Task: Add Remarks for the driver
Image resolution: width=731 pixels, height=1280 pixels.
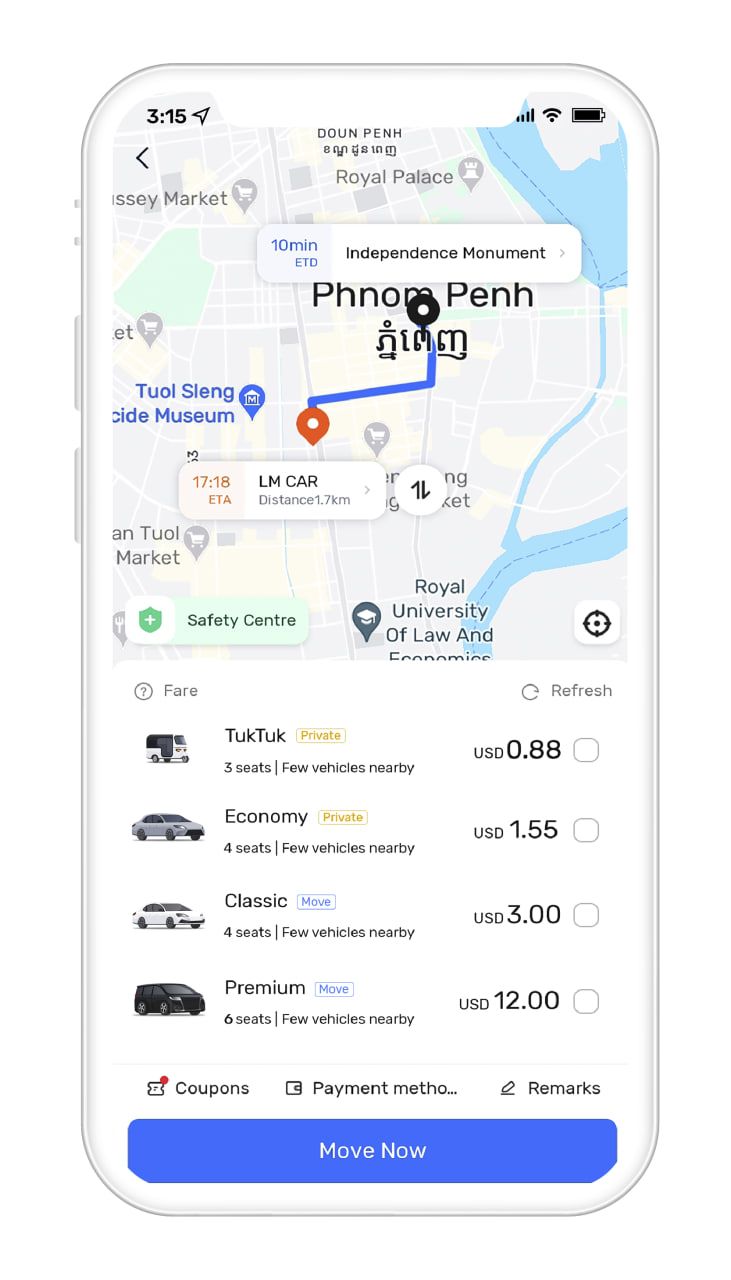Action: (x=550, y=1088)
